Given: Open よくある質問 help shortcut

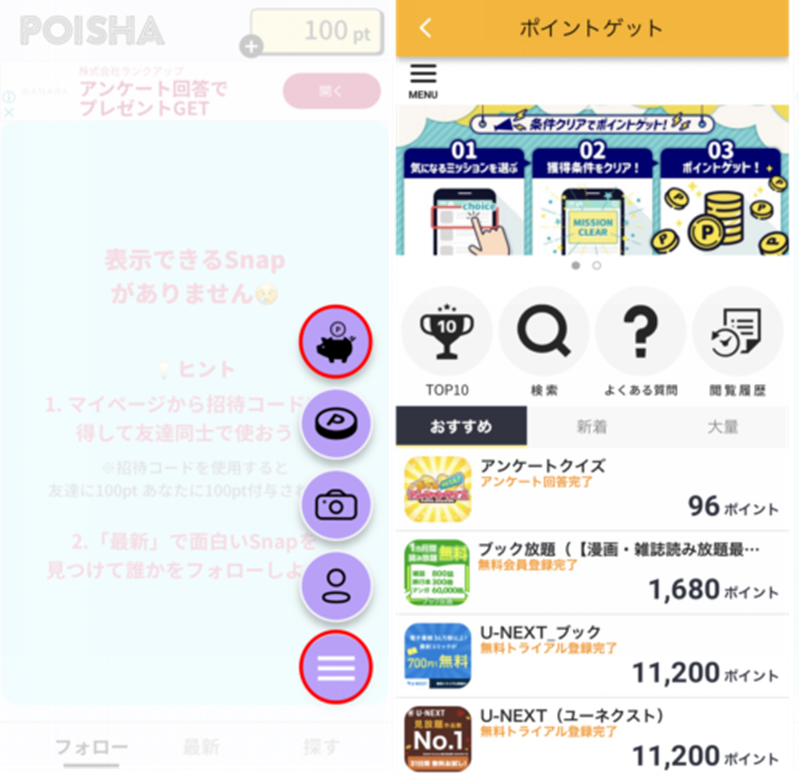Looking at the screenshot, I should (641, 333).
